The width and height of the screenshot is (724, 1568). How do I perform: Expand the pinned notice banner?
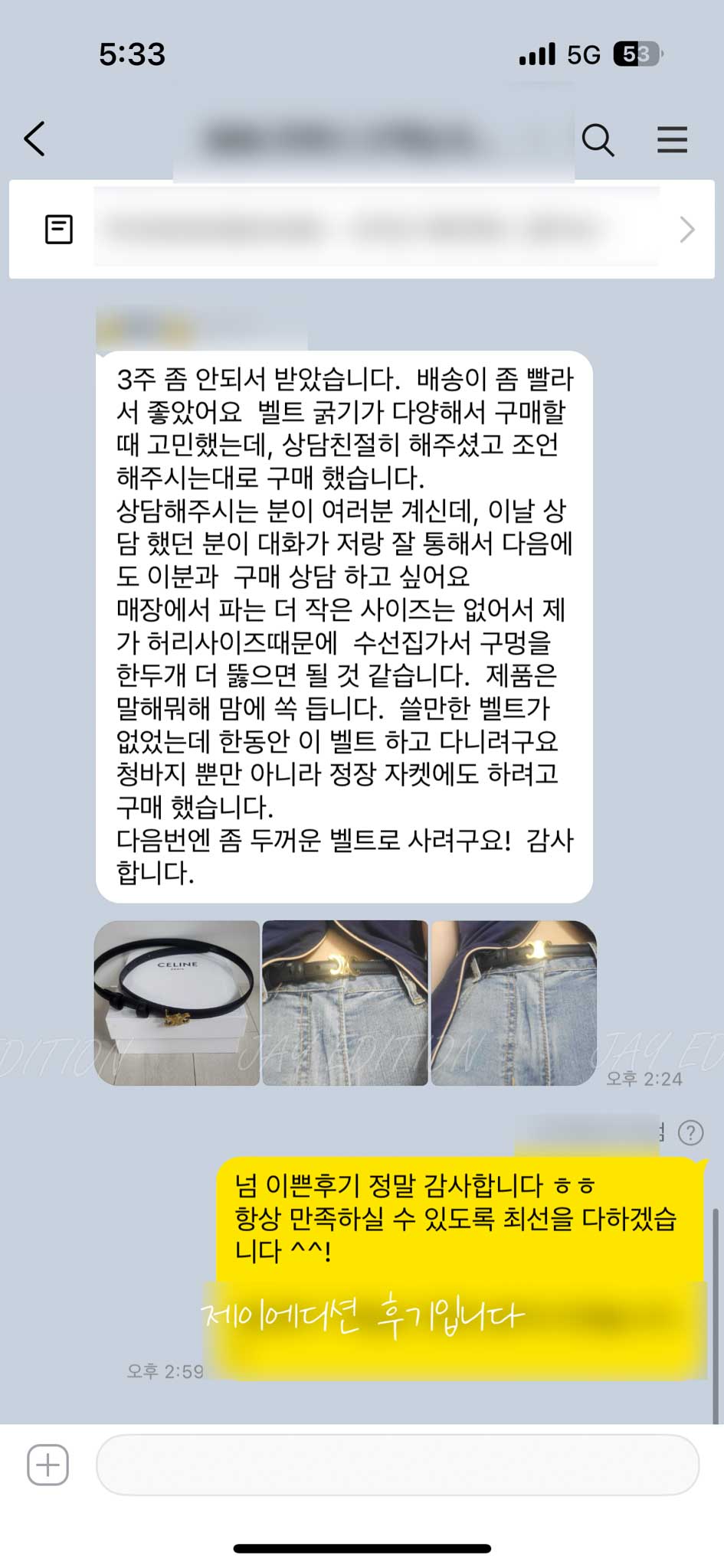[x=686, y=229]
